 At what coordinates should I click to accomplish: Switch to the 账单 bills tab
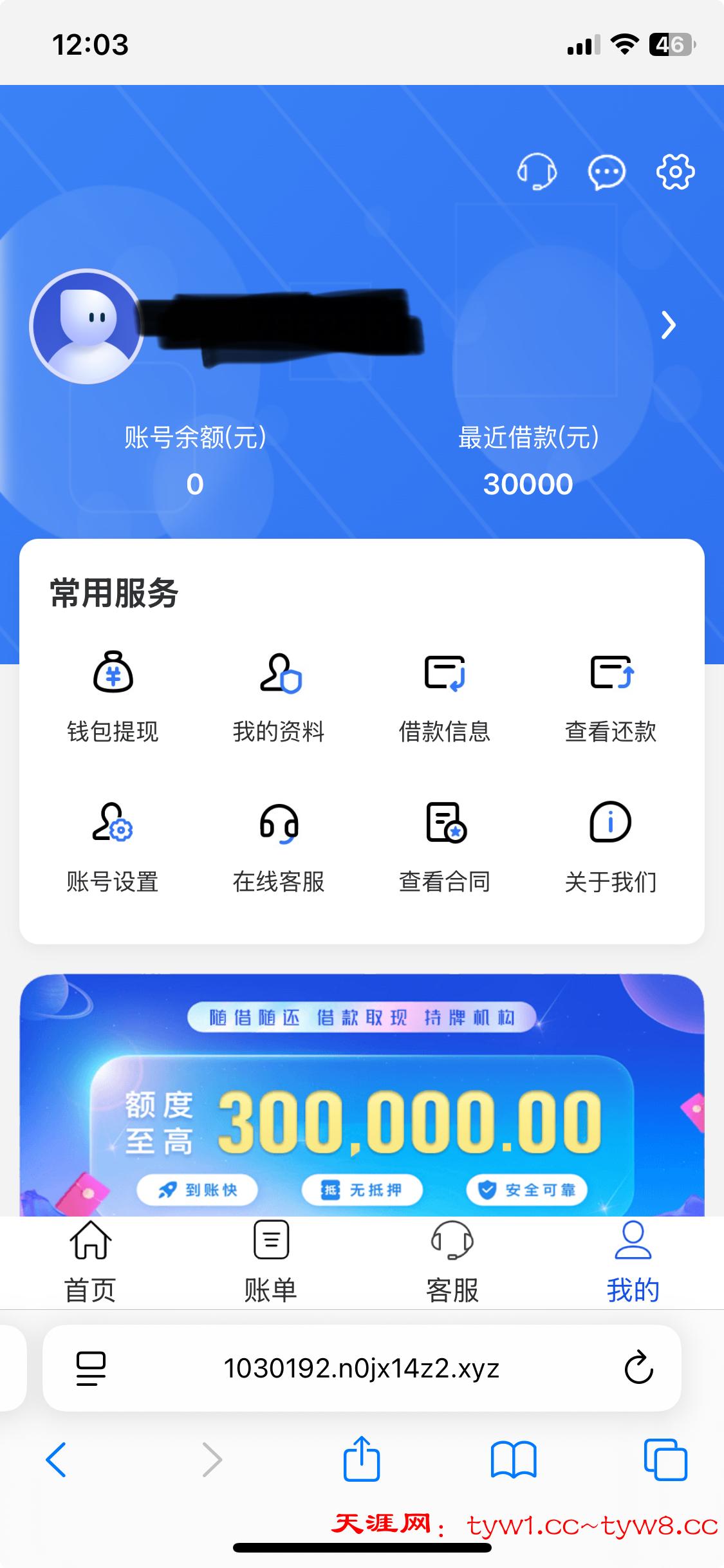pos(271,1262)
